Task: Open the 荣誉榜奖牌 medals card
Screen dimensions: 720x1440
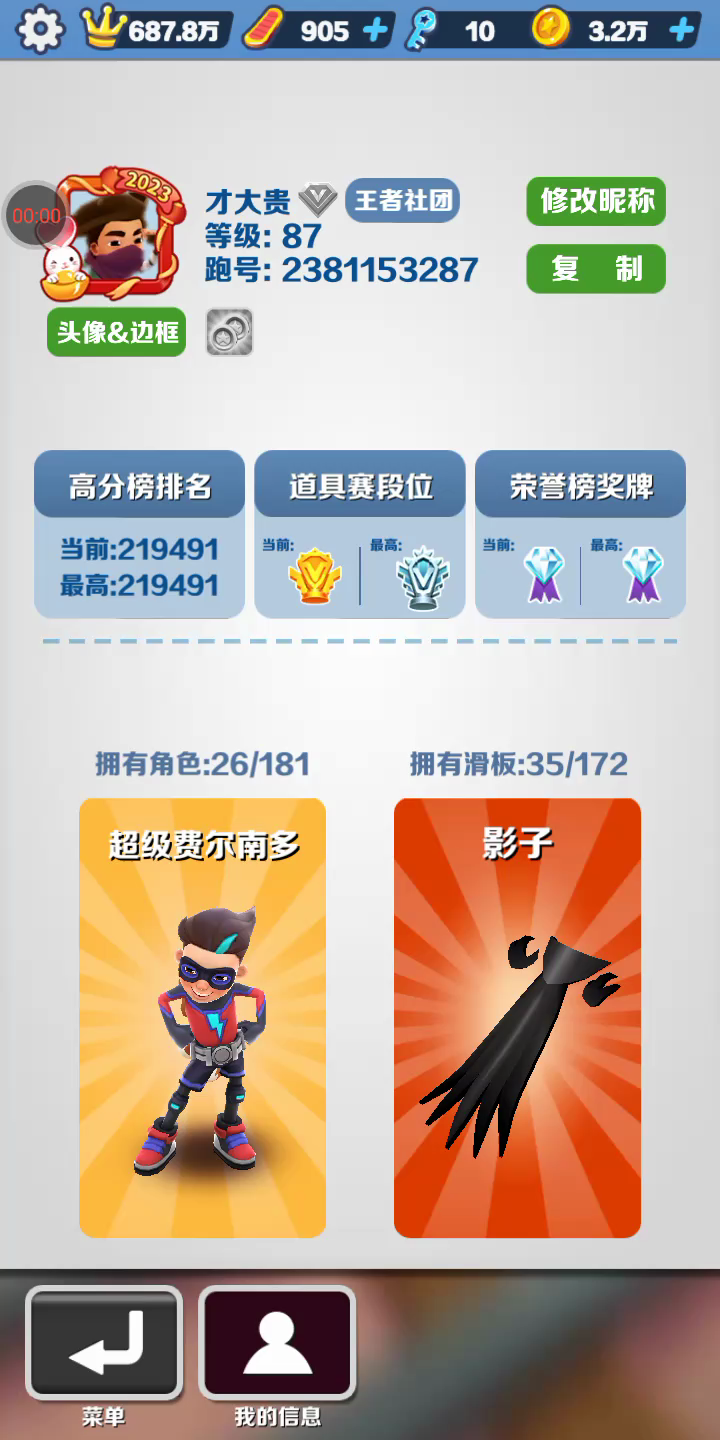Action: [580, 534]
